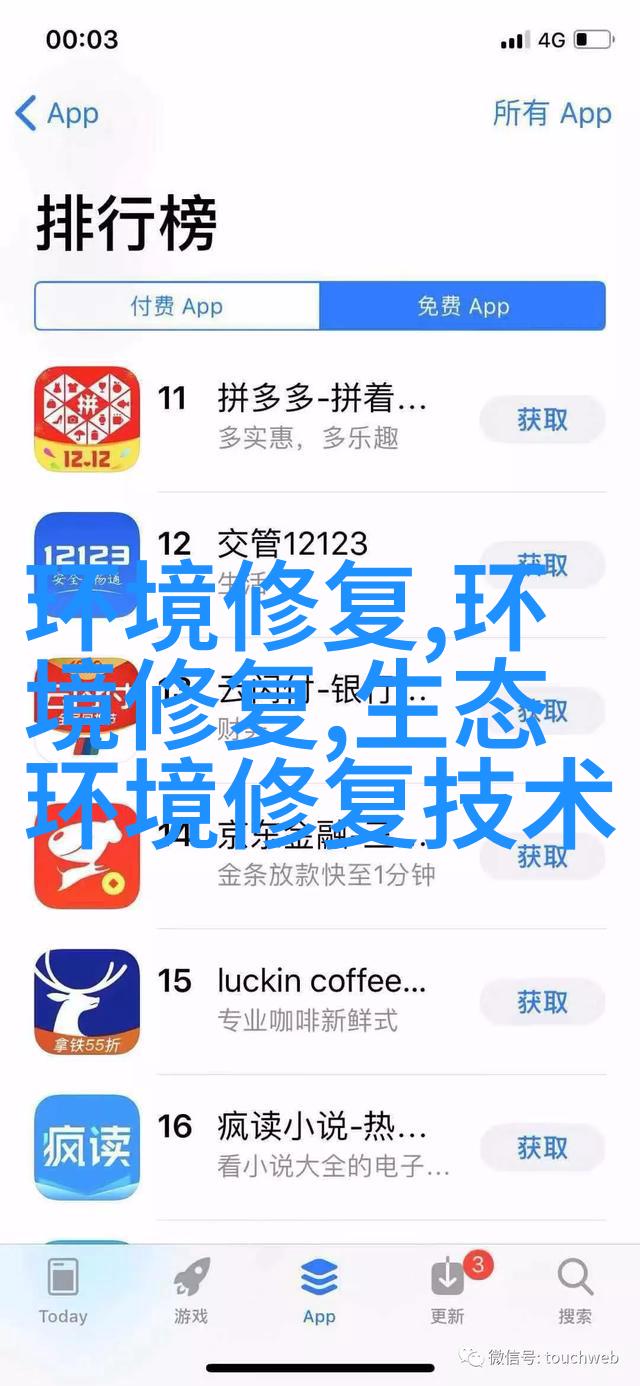Open the 所有 App list
This screenshot has height=1386, width=640.
point(551,113)
